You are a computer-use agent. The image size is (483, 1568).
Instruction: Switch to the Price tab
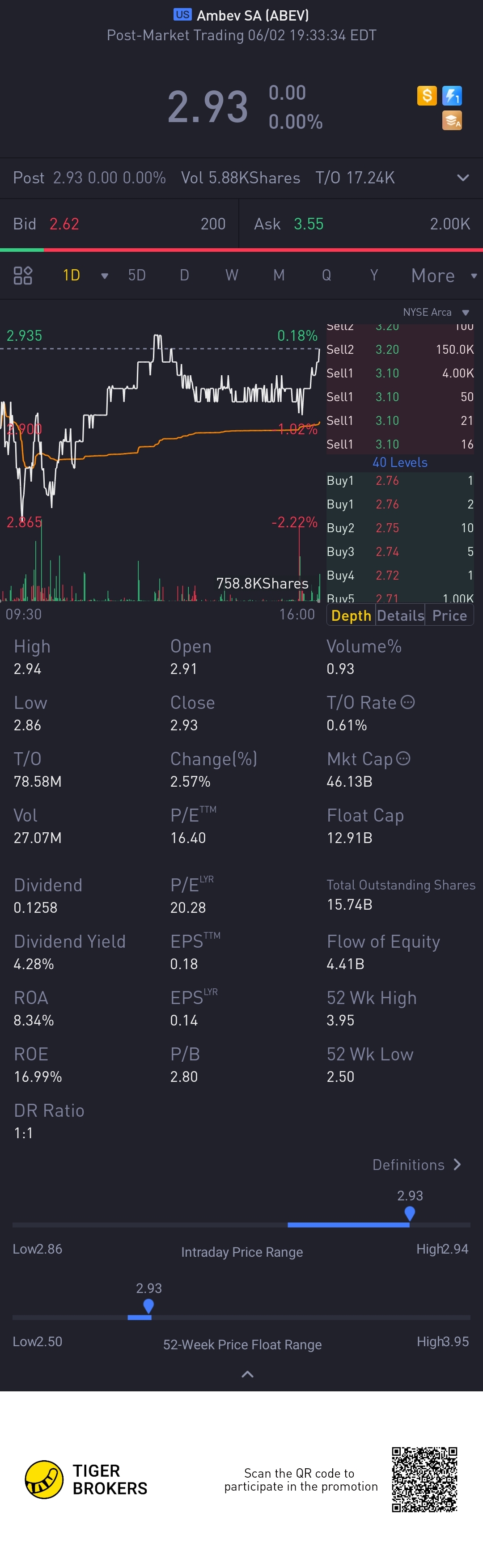(449, 615)
